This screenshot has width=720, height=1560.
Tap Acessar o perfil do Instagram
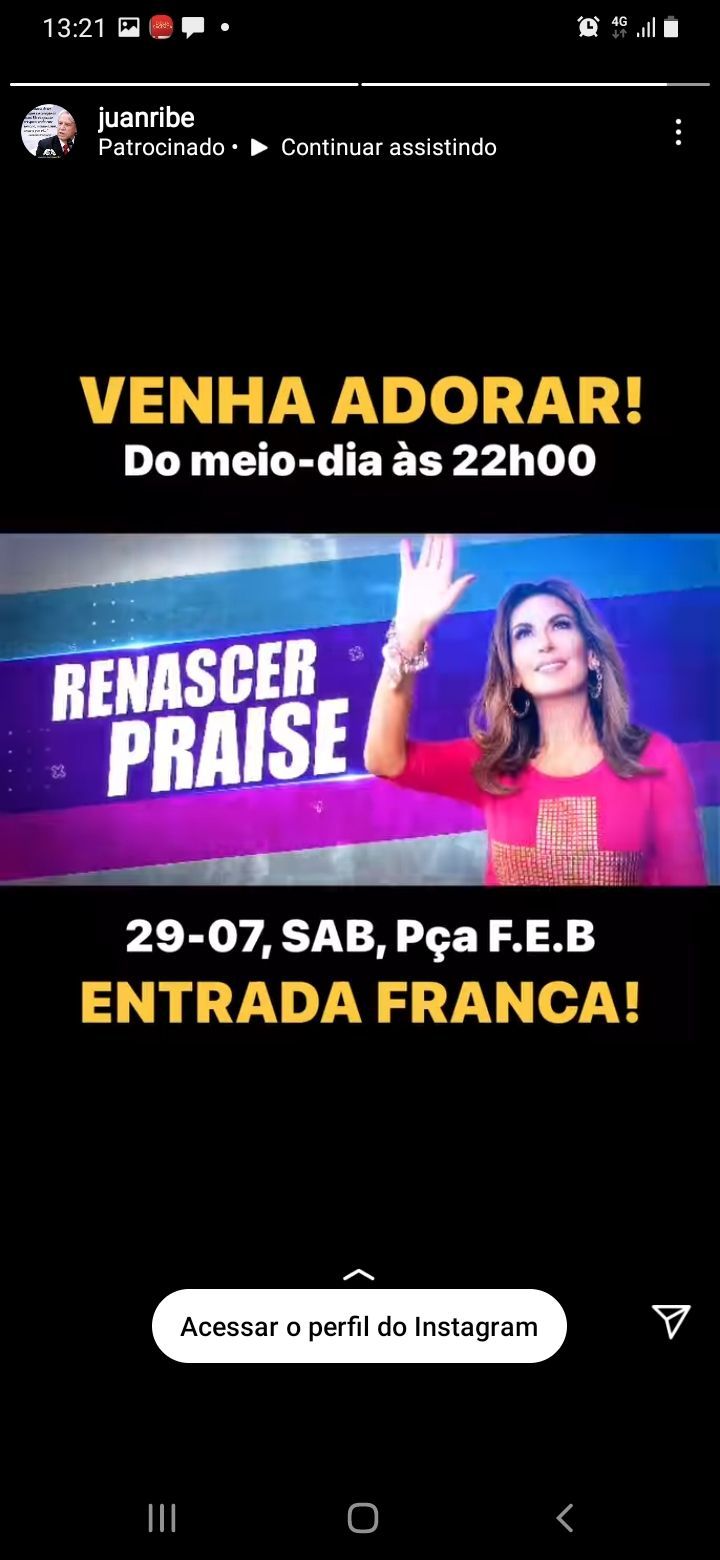[359, 1326]
